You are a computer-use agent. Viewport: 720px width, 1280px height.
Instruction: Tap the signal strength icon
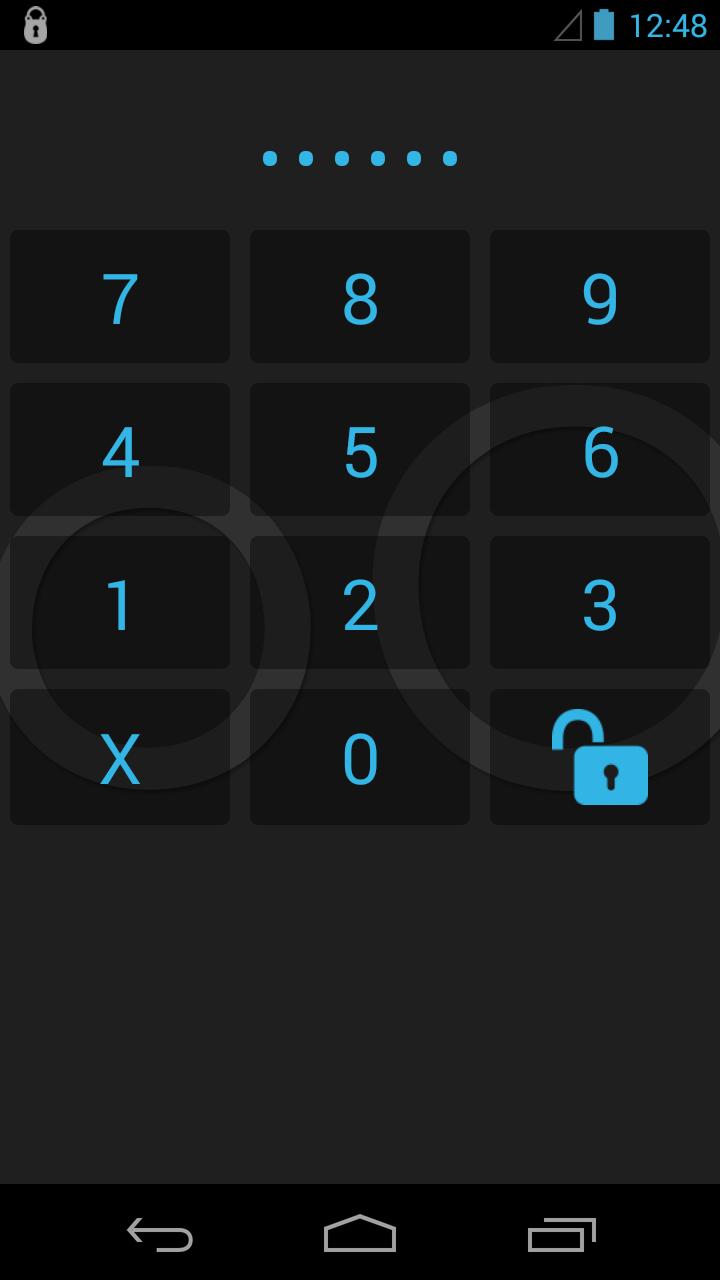[565, 25]
